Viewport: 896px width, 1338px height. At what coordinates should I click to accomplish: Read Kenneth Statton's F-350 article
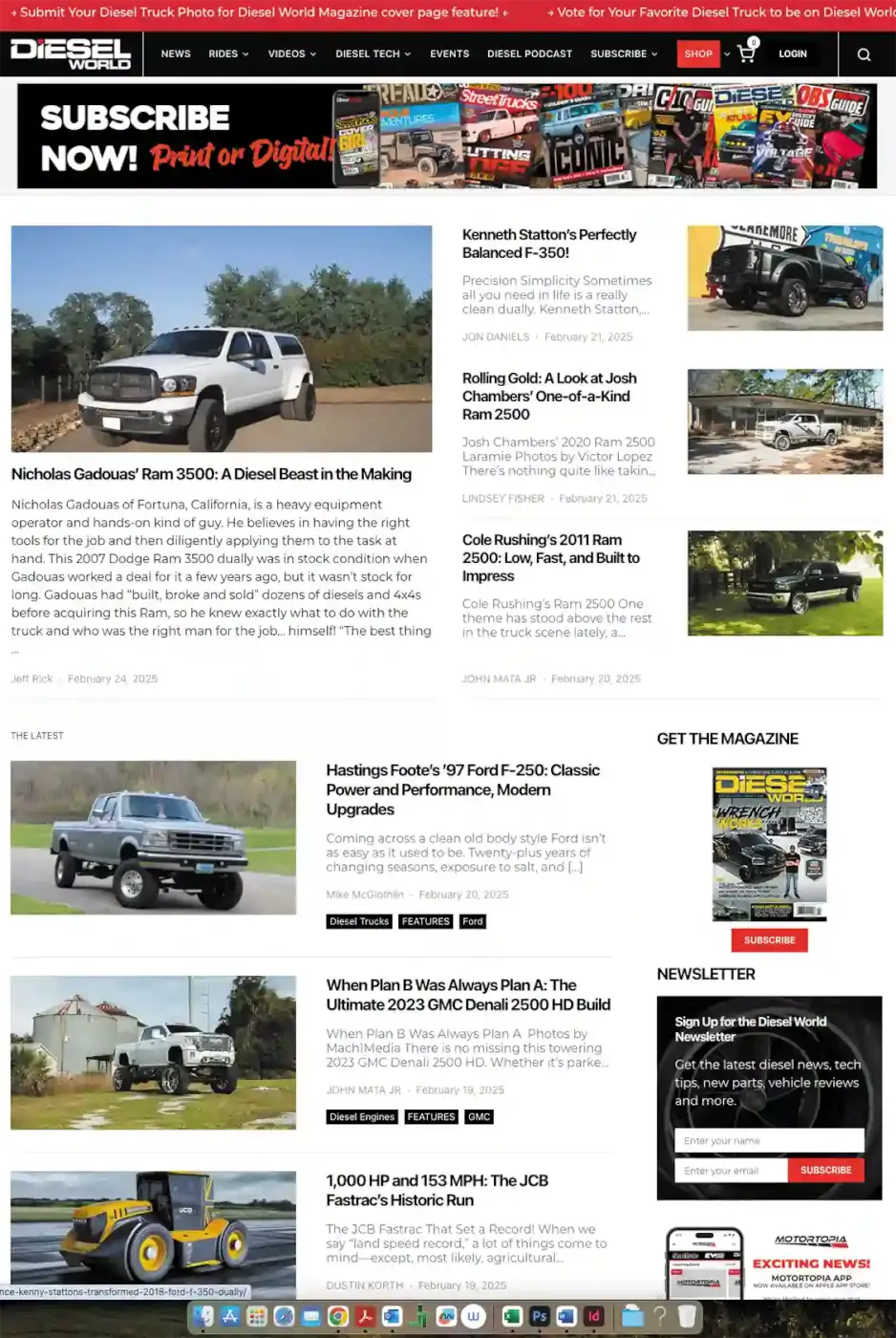pyautogui.click(x=548, y=244)
